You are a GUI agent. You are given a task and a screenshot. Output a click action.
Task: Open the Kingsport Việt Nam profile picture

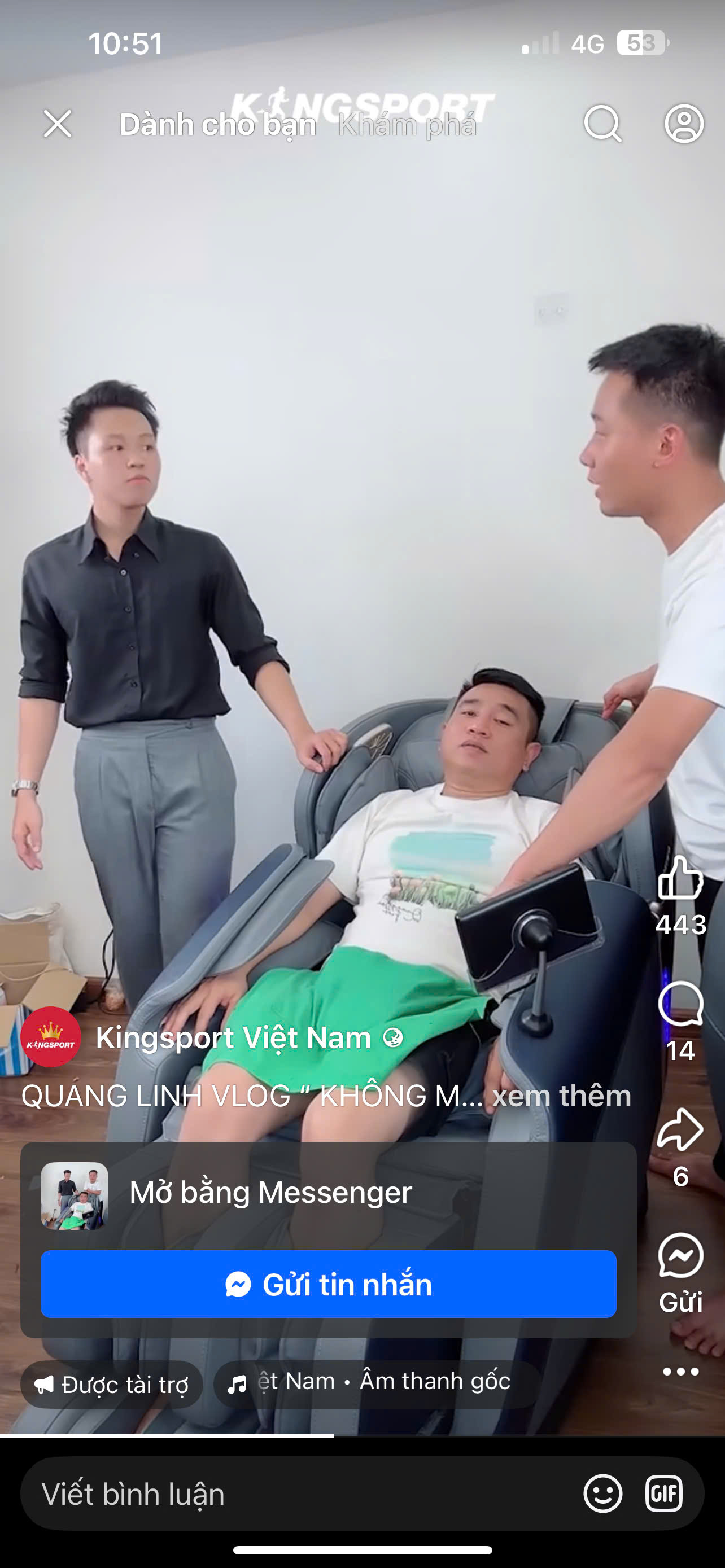pos(51,1037)
